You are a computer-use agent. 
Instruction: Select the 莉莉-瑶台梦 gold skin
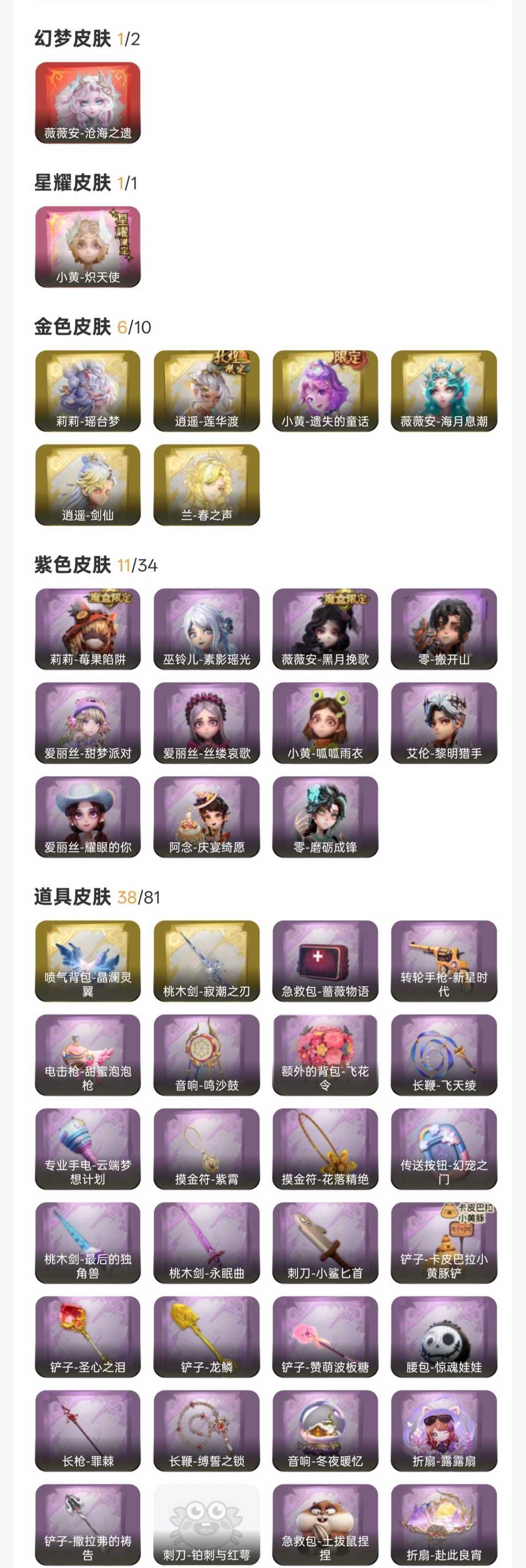tap(88, 391)
